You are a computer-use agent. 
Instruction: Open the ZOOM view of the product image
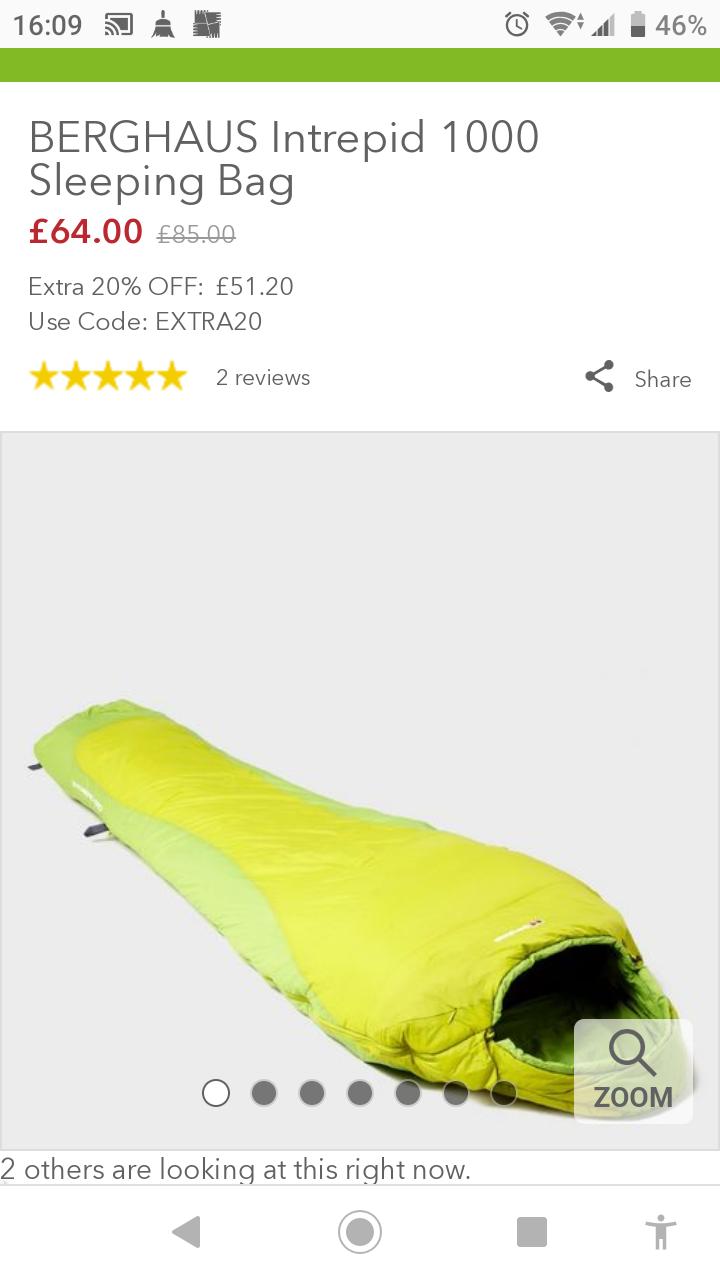coord(633,1071)
